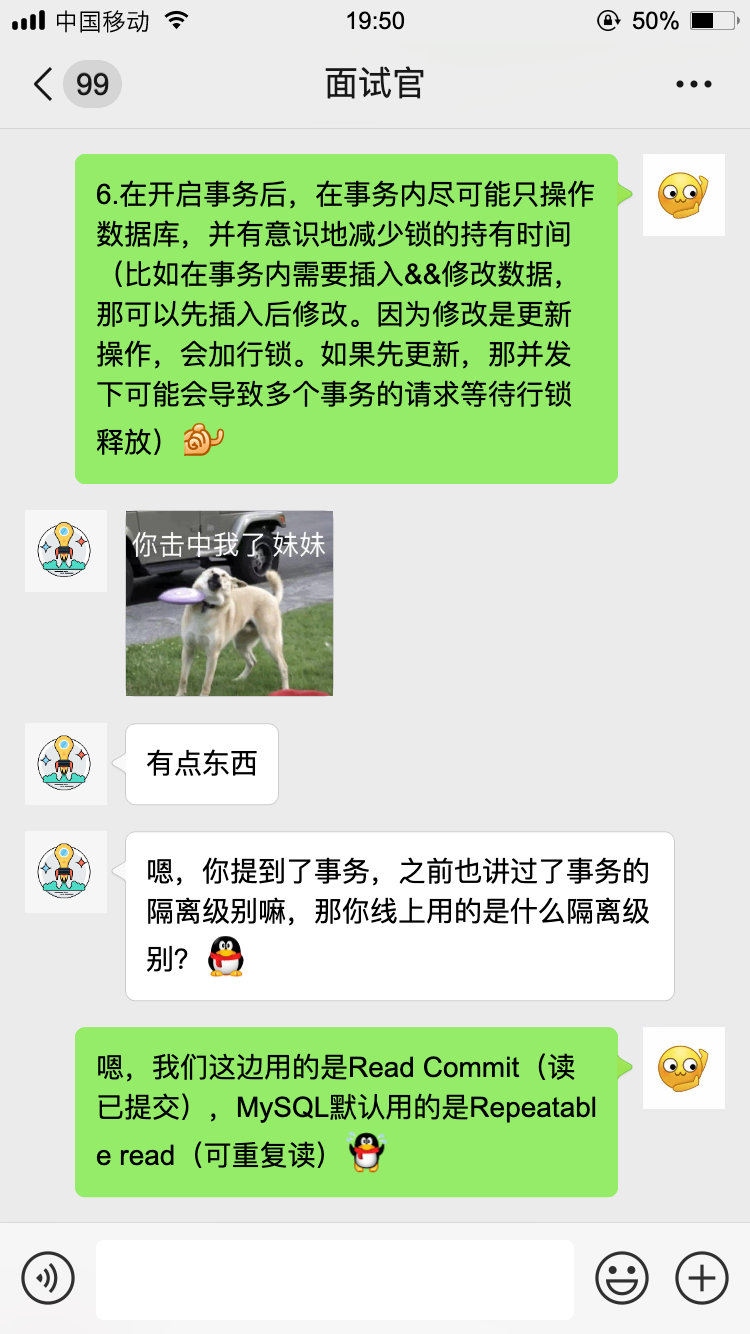View the avatar beside "有点东西"

(x=65, y=763)
